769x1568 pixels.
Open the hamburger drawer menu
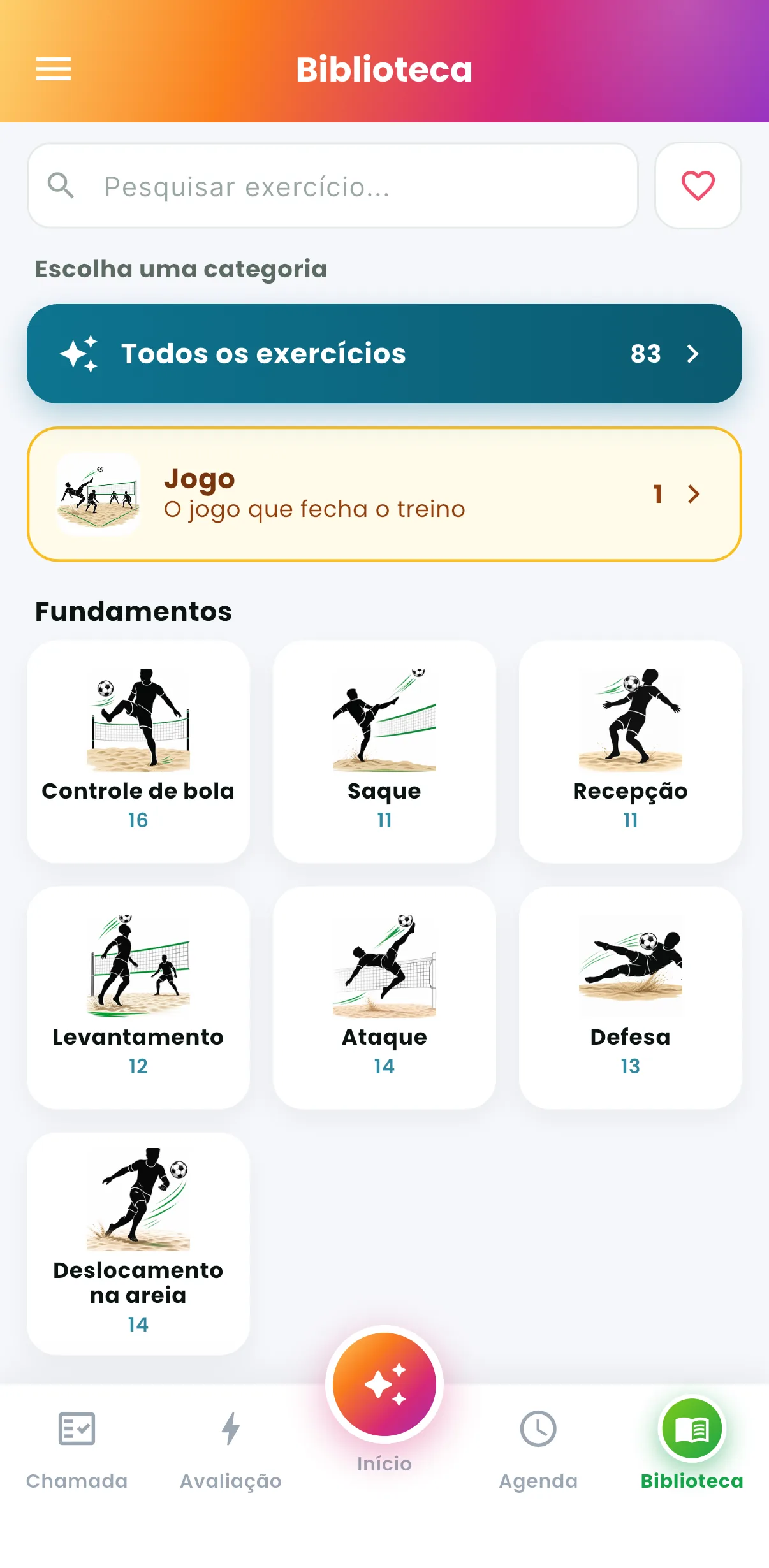click(54, 69)
